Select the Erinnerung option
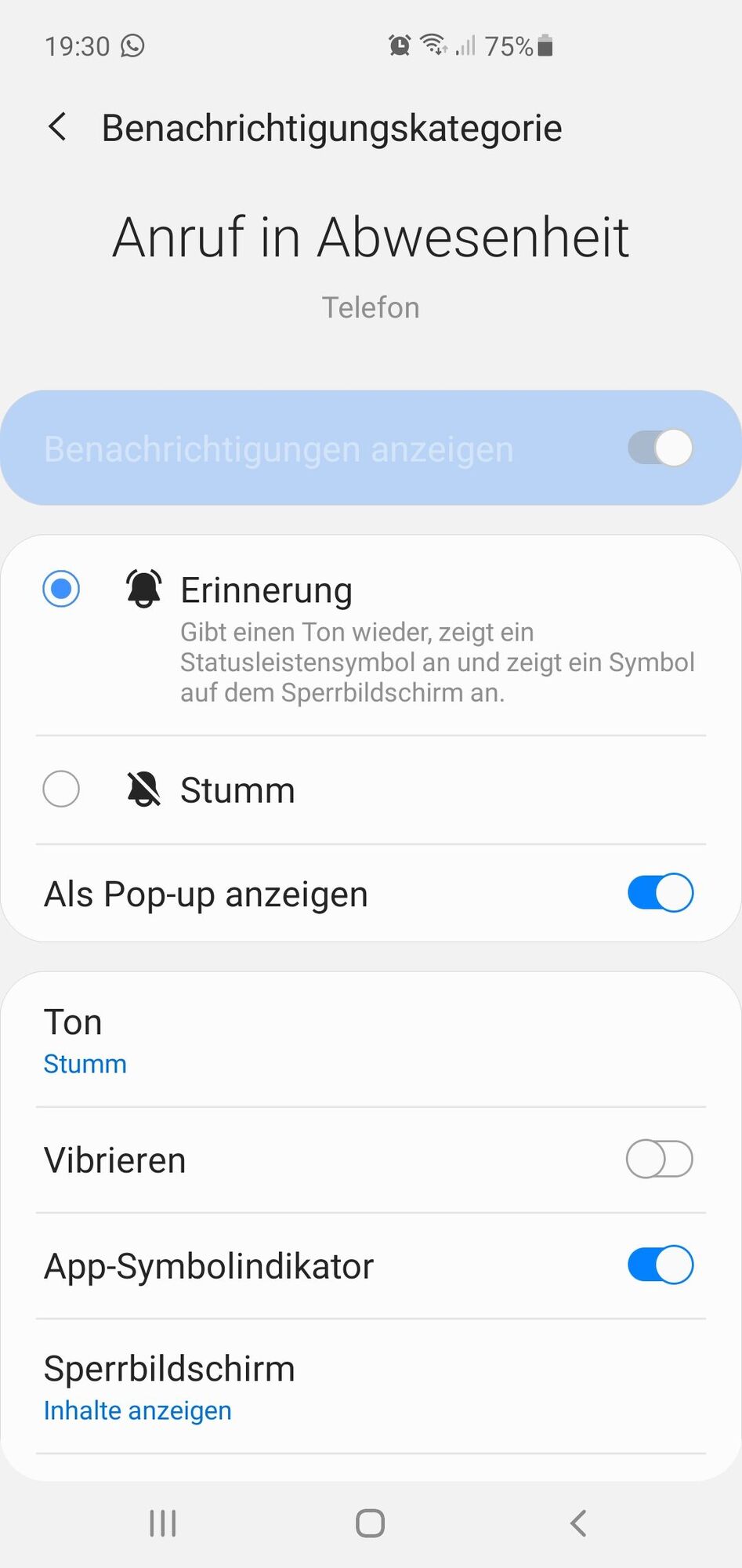This screenshot has width=742, height=1568. point(61,590)
